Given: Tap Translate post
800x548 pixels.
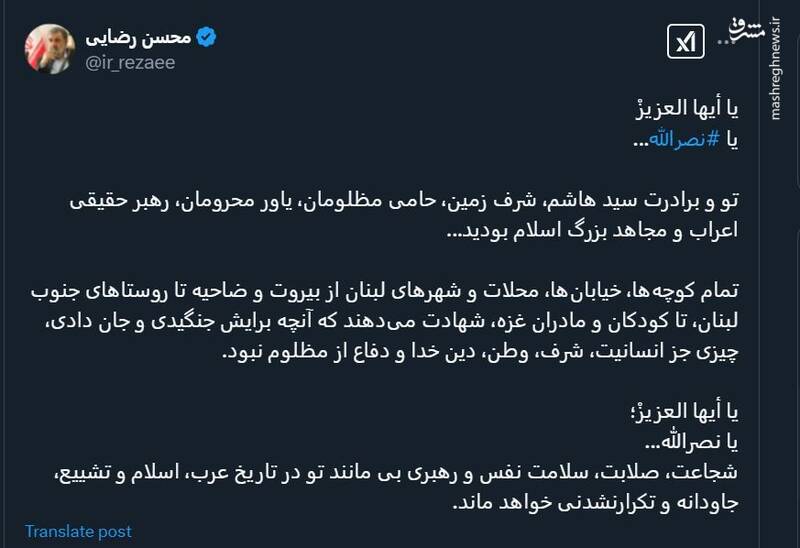Looking at the screenshot, I should click(78, 531).
